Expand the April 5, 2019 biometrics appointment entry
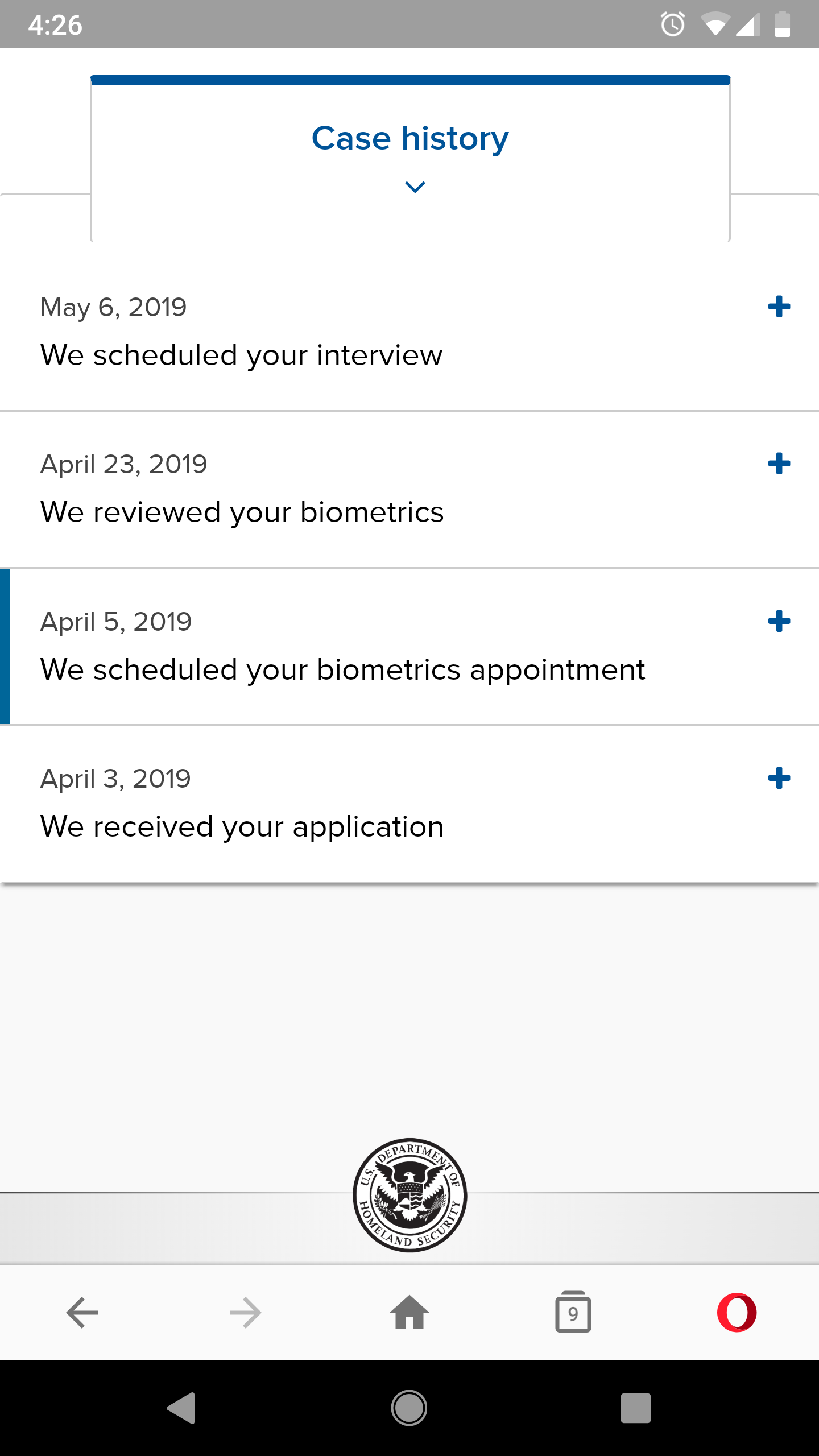 (x=779, y=621)
